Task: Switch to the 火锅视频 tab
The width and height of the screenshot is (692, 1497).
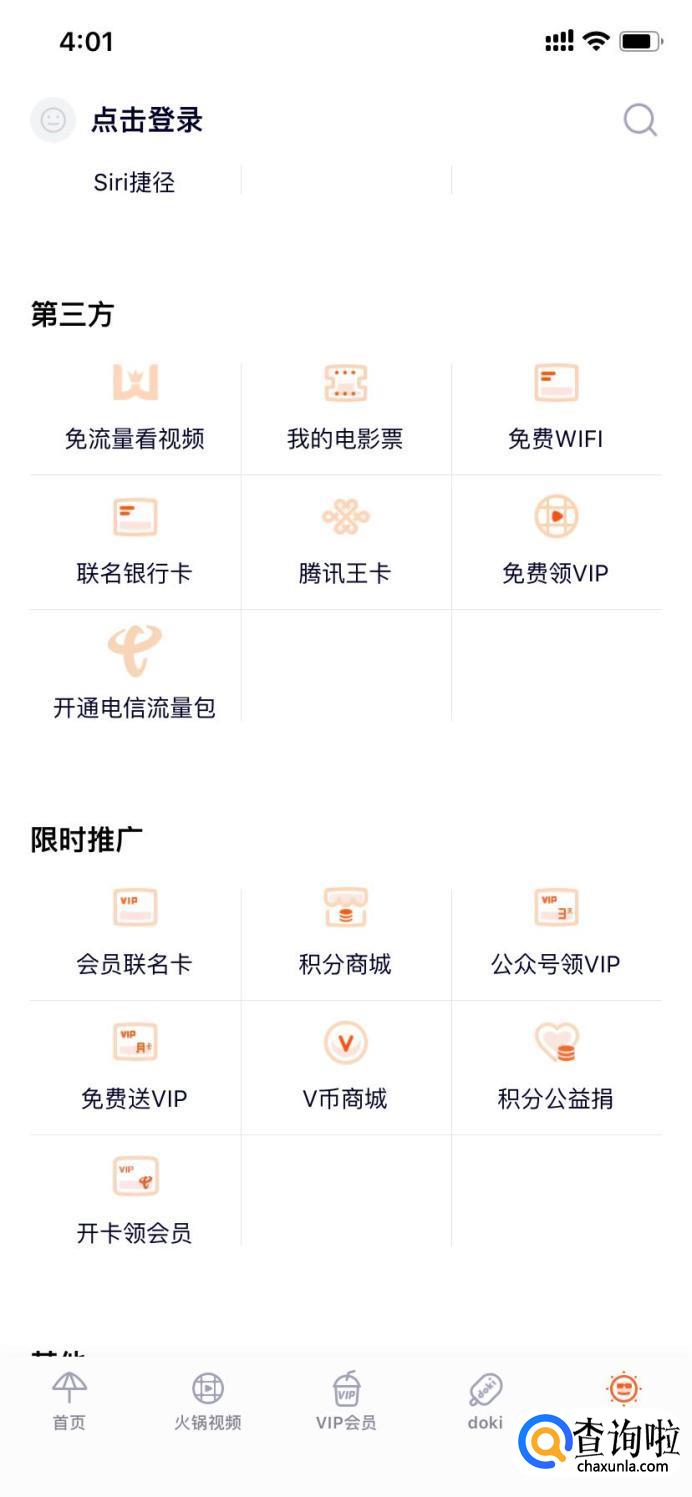Action: [x=207, y=1401]
